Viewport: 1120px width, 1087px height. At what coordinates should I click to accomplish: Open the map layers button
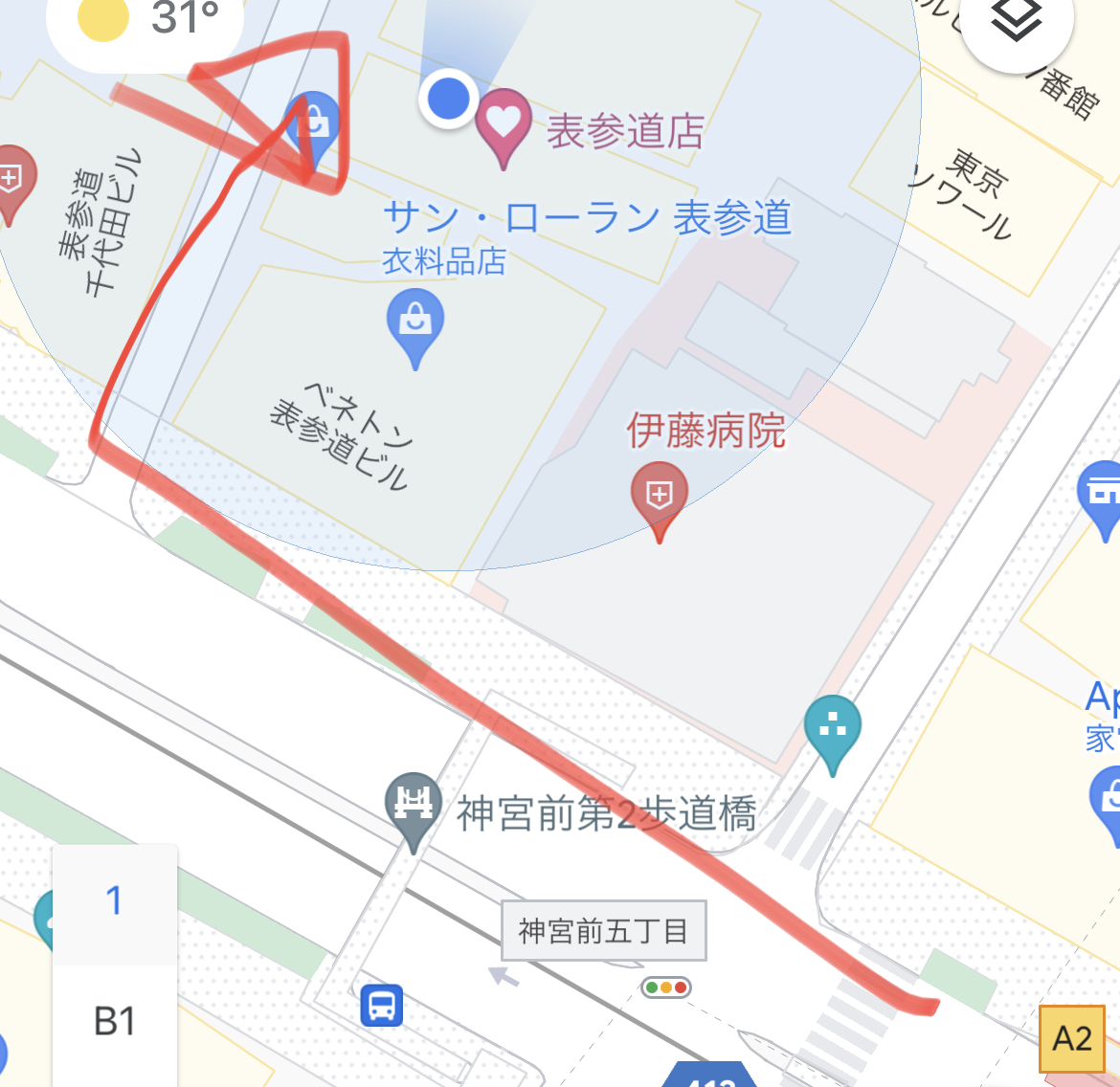point(1015,19)
